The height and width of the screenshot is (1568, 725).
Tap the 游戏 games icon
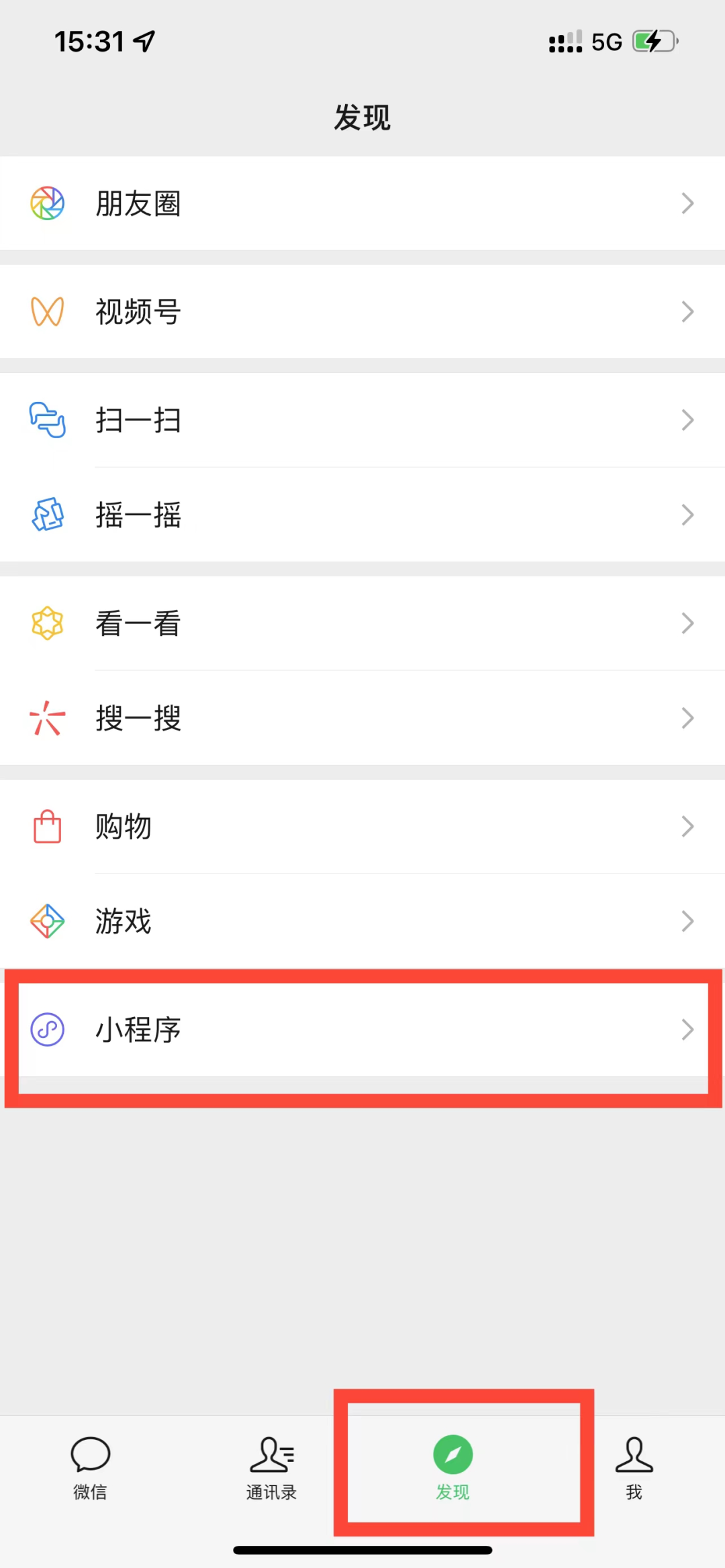47,921
